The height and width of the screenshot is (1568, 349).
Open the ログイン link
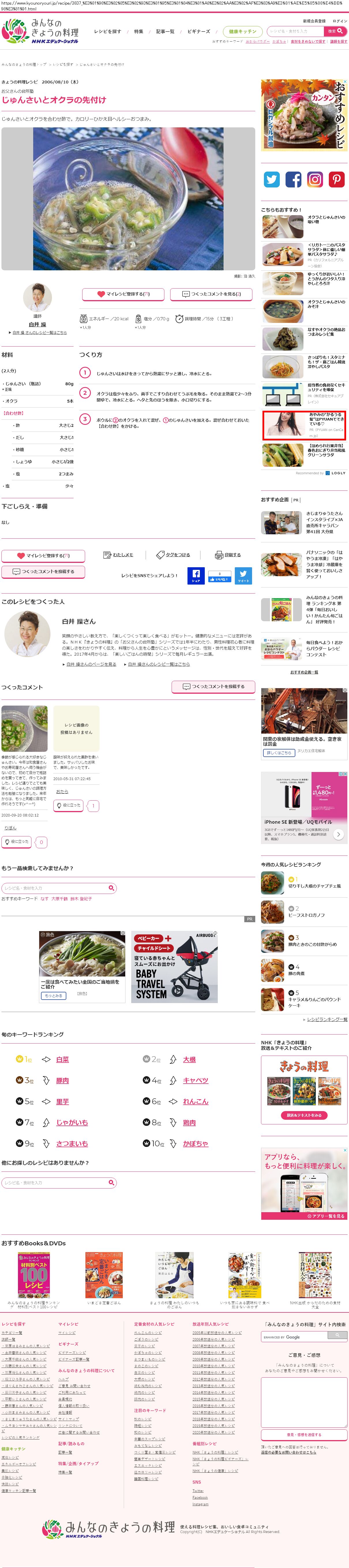point(340,21)
